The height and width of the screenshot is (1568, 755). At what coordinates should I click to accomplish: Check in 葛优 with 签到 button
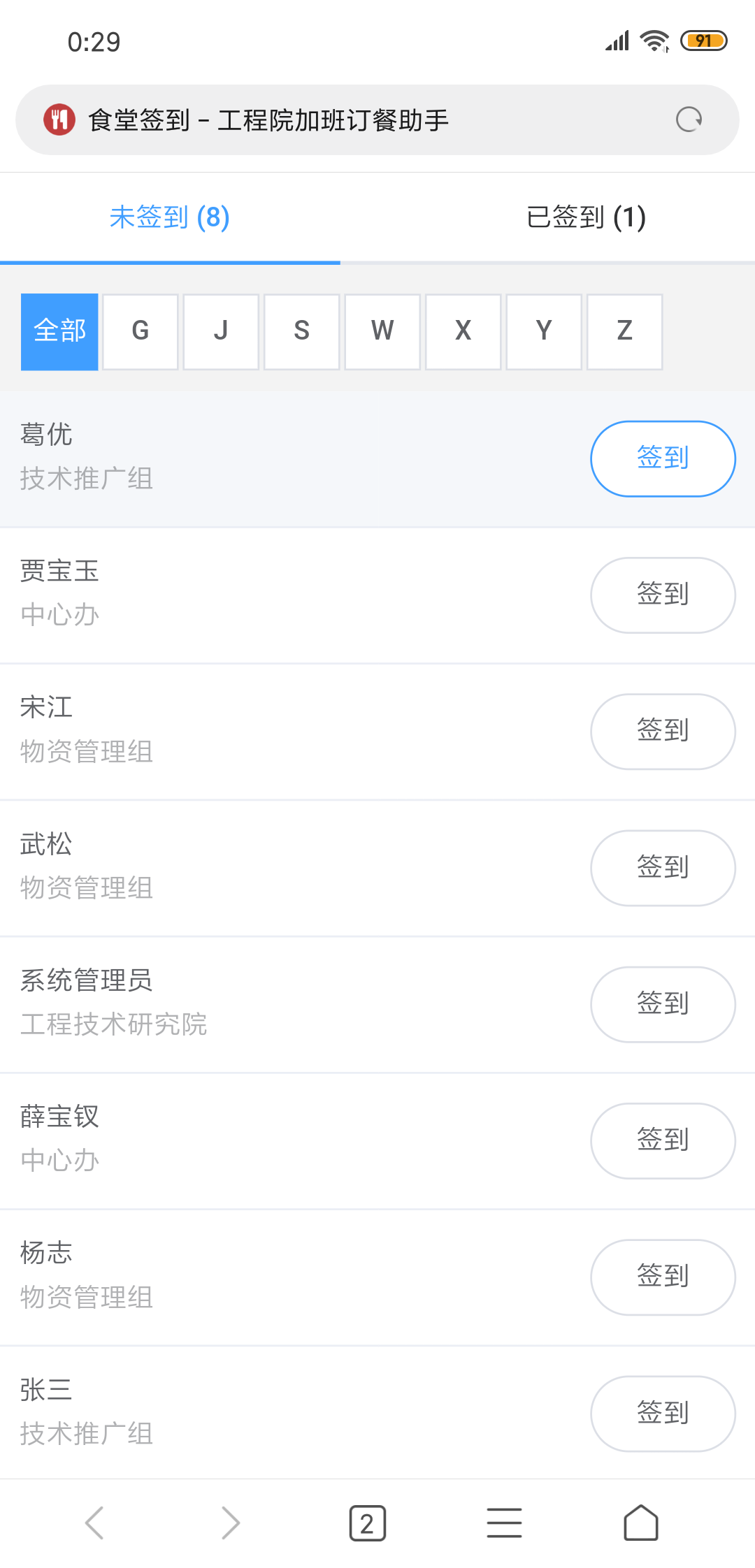tap(663, 458)
